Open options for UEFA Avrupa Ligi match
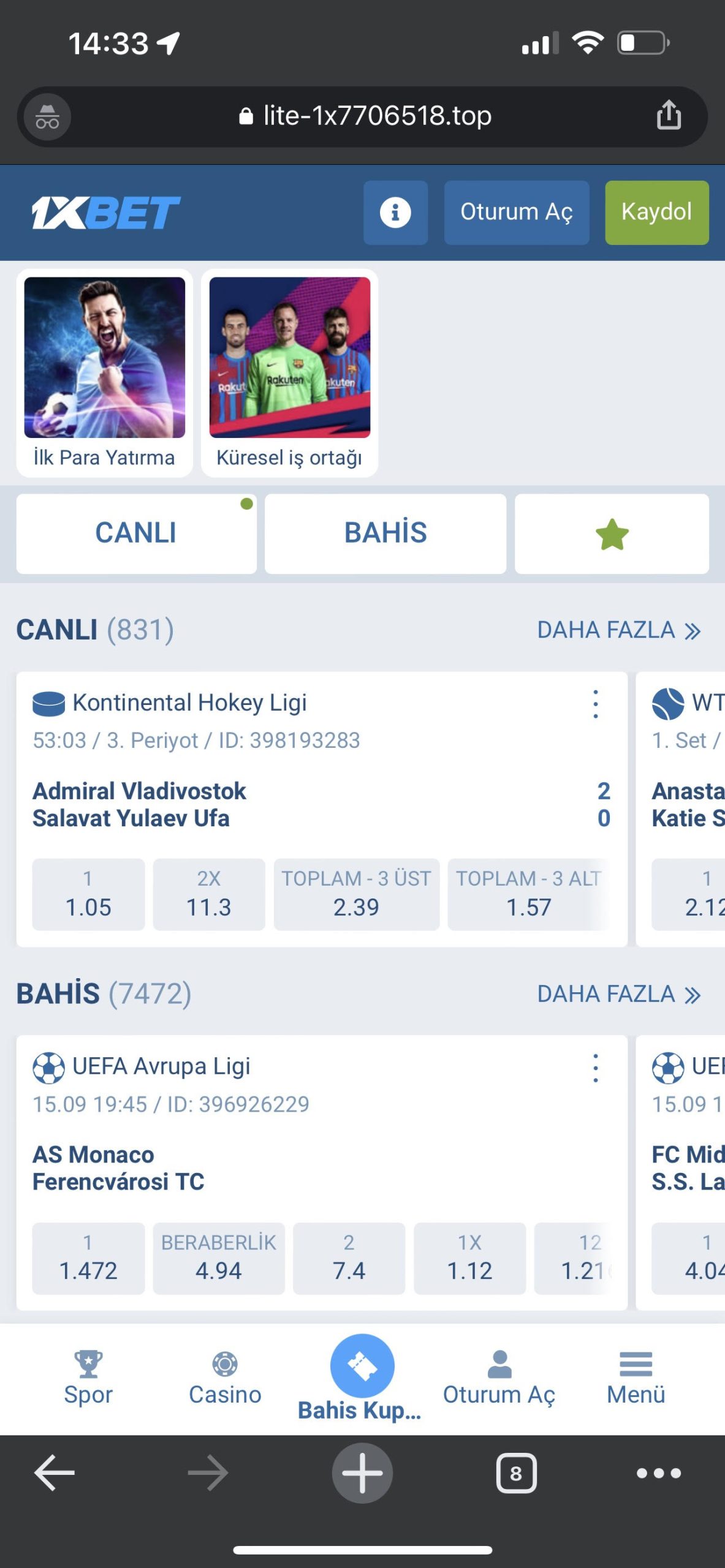Screen dimensions: 725x1568 pos(595,1068)
